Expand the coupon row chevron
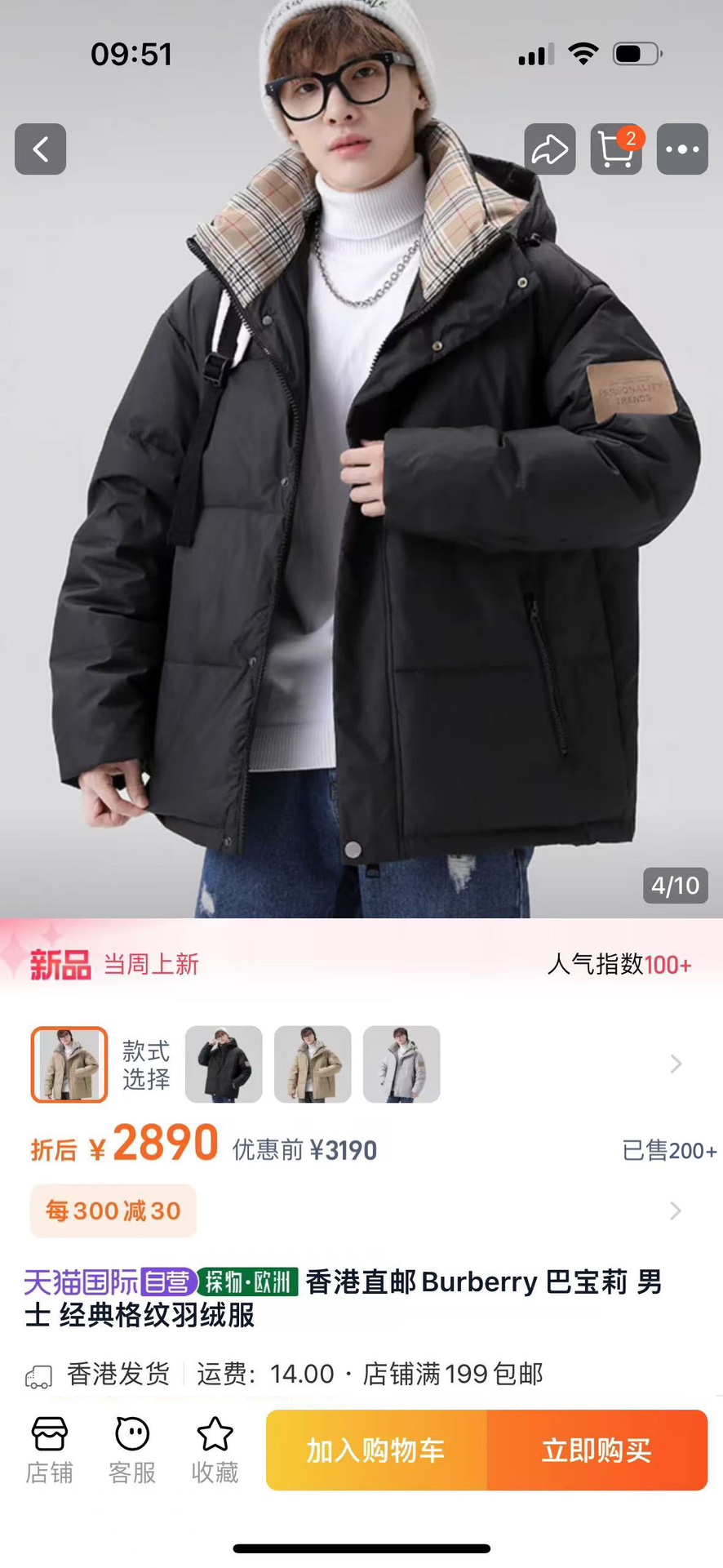 (x=676, y=1210)
